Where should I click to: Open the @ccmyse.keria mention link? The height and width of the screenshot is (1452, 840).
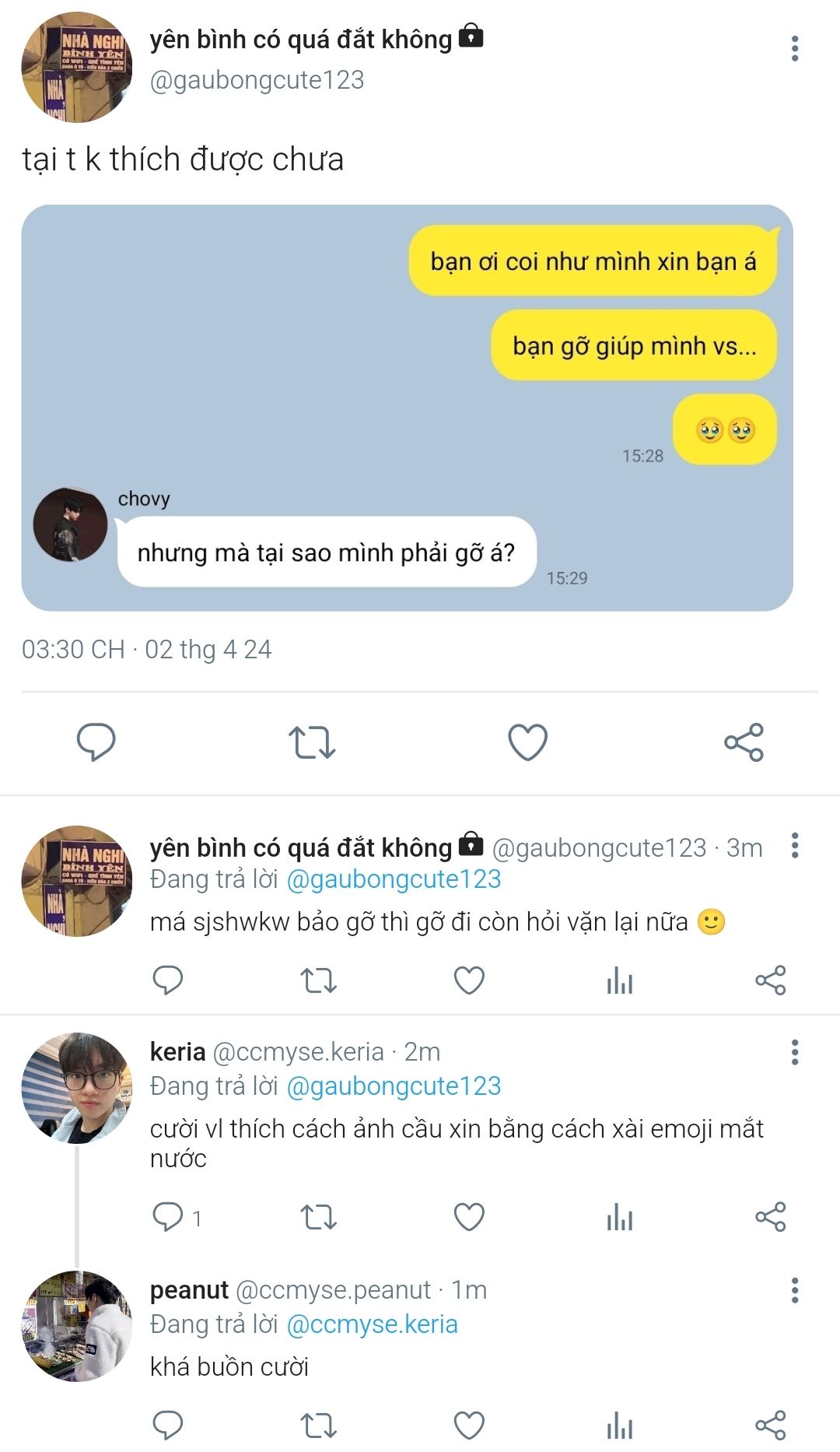pyautogui.click(x=372, y=1324)
